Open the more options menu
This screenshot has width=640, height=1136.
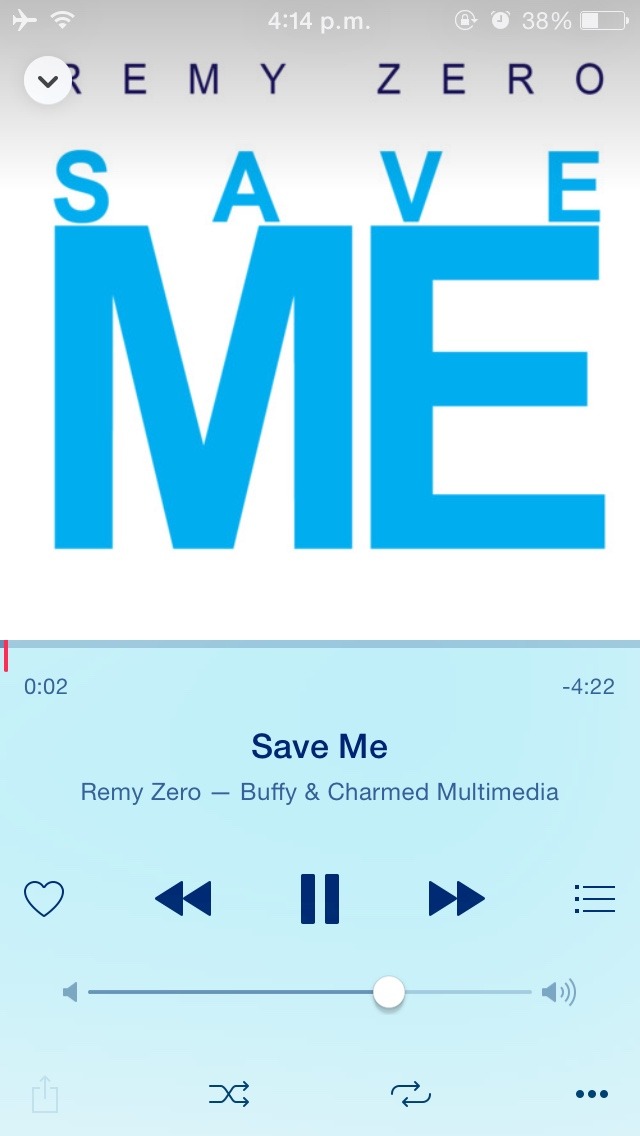tap(591, 1094)
